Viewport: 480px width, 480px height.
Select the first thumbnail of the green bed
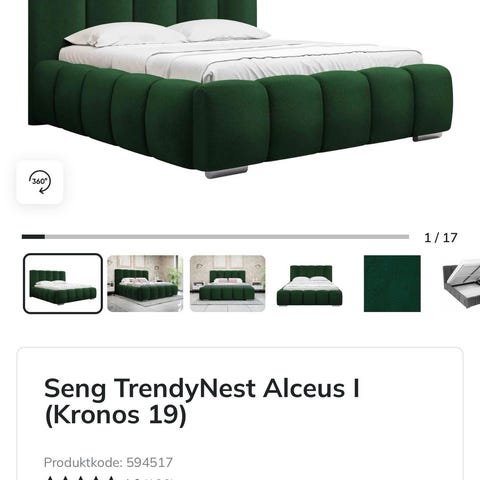click(x=63, y=284)
